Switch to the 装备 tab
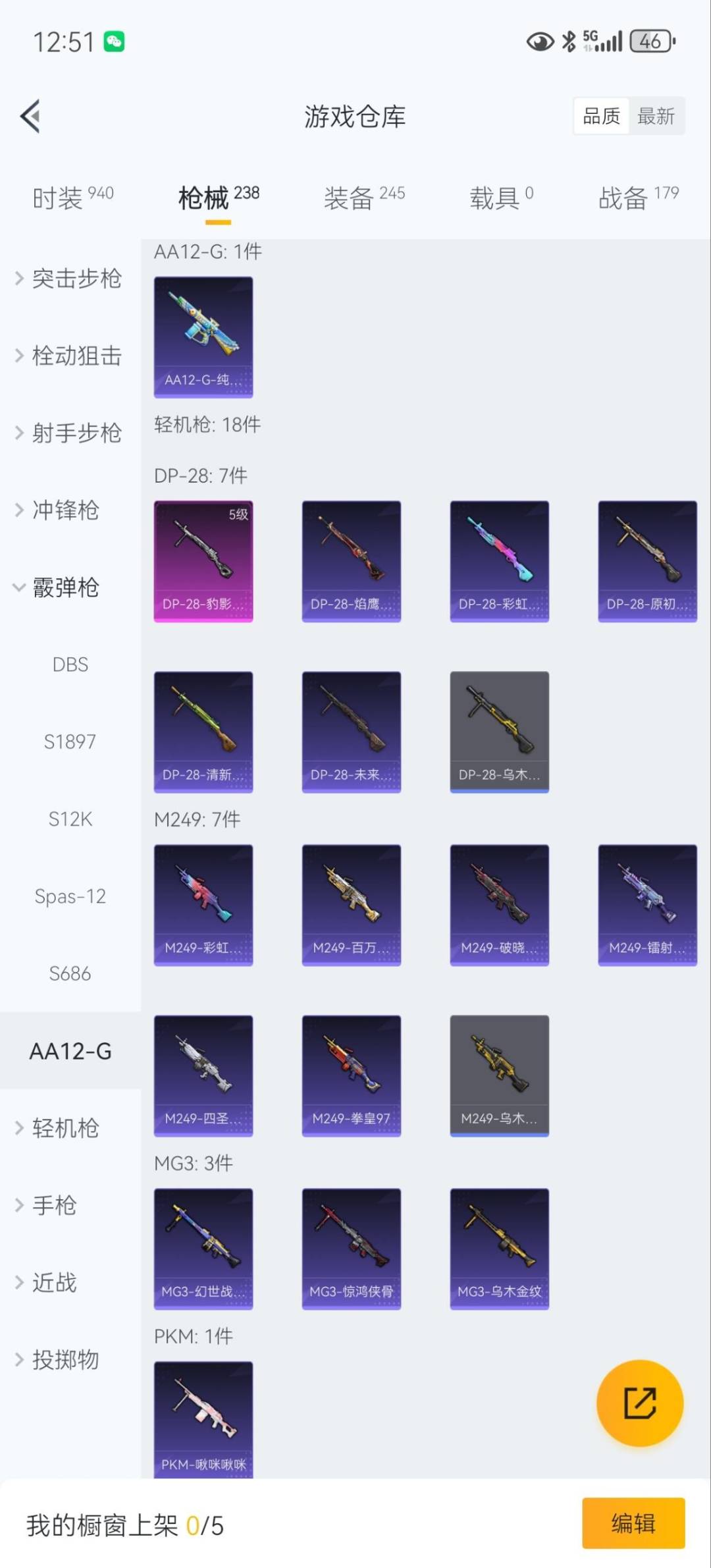This screenshot has width=711, height=1568. [x=363, y=197]
